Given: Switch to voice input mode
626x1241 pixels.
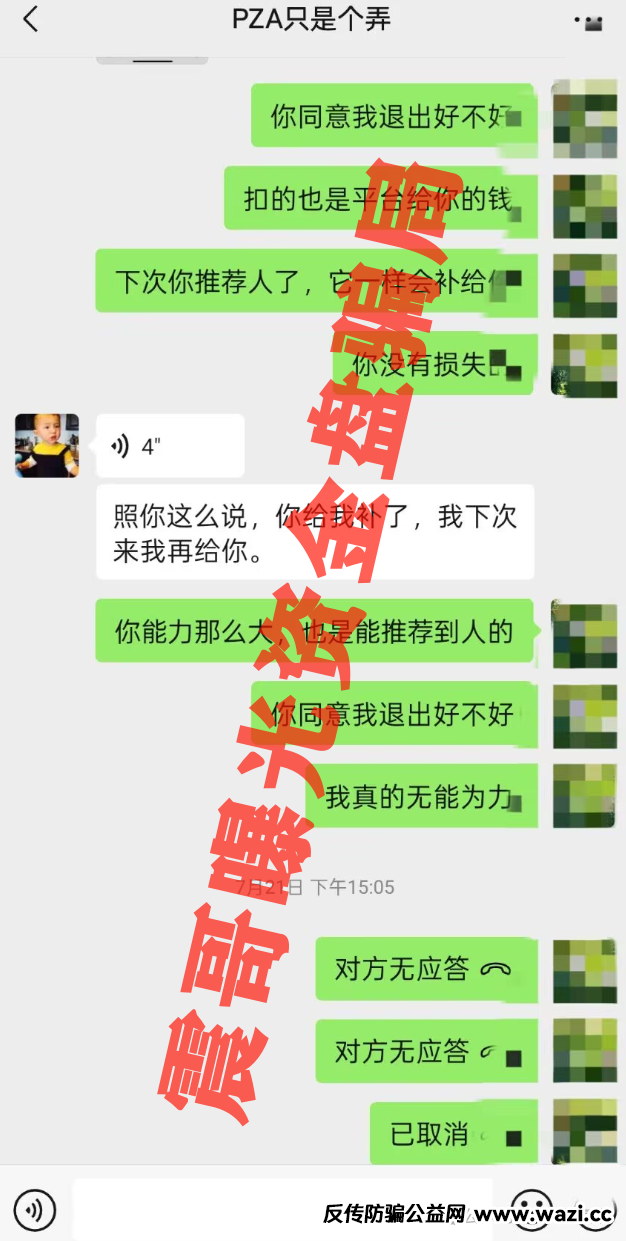Looking at the screenshot, I should pyautogui.click(x=36, y=1211).
